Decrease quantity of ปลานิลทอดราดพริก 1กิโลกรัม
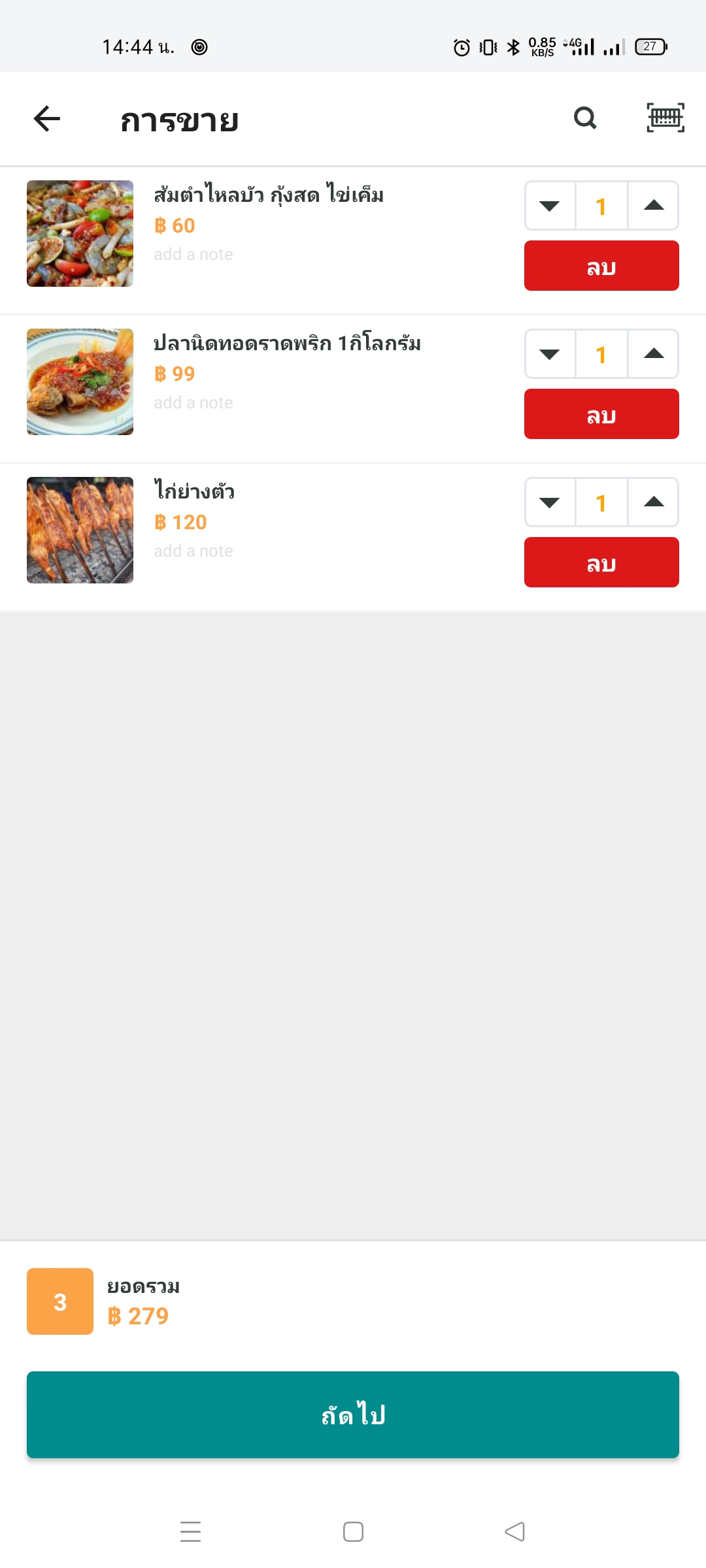 (x=550, y=354)
